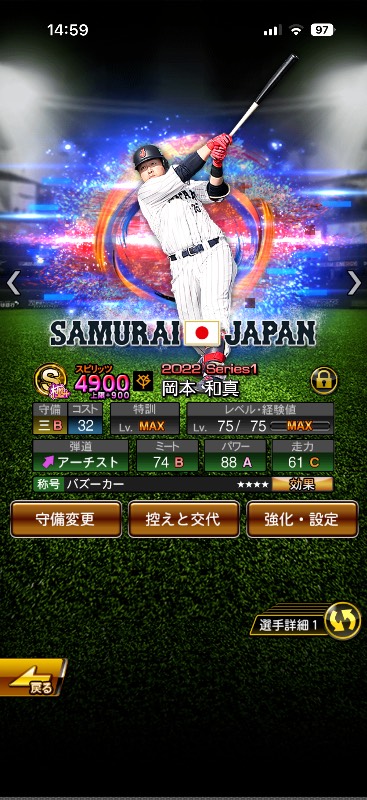Toggle the player lock icon

[x=324, y=380]
